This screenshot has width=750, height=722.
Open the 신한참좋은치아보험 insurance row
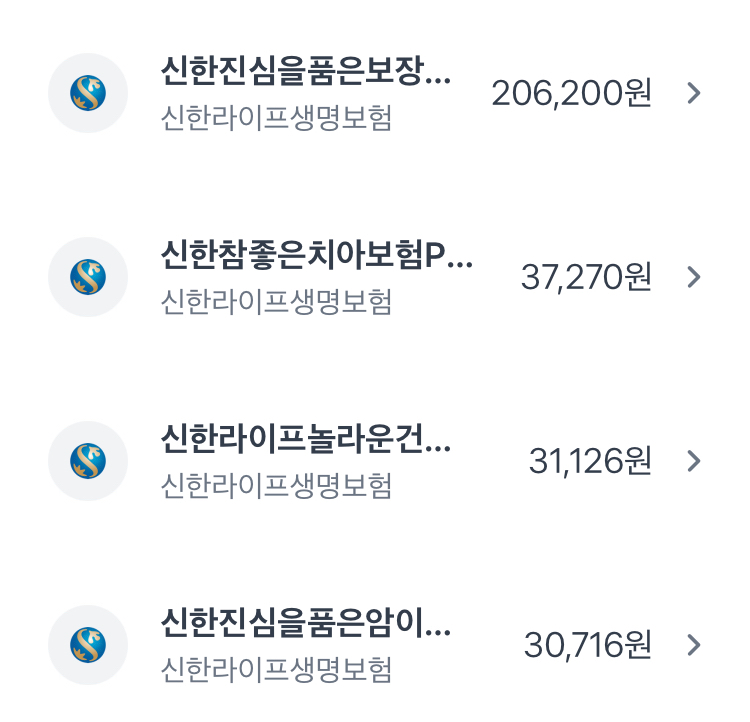click(x=375, y=277)
